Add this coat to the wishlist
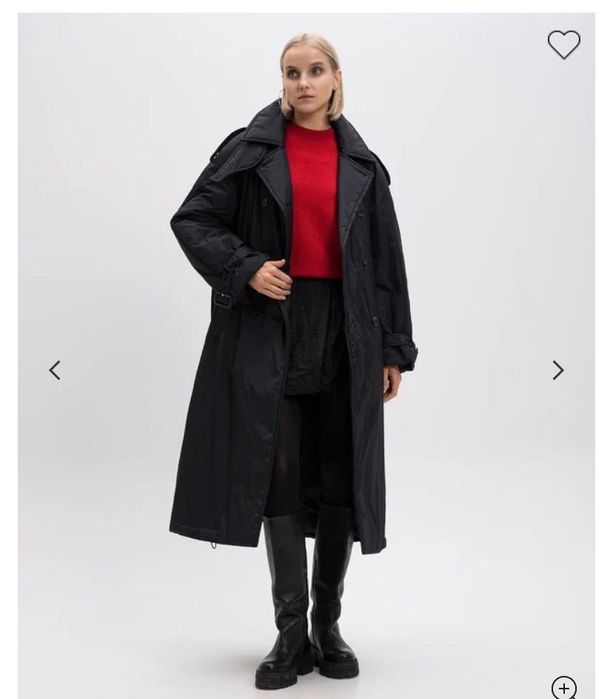This screenshot has height=699, width=613. tap(563, 44)
